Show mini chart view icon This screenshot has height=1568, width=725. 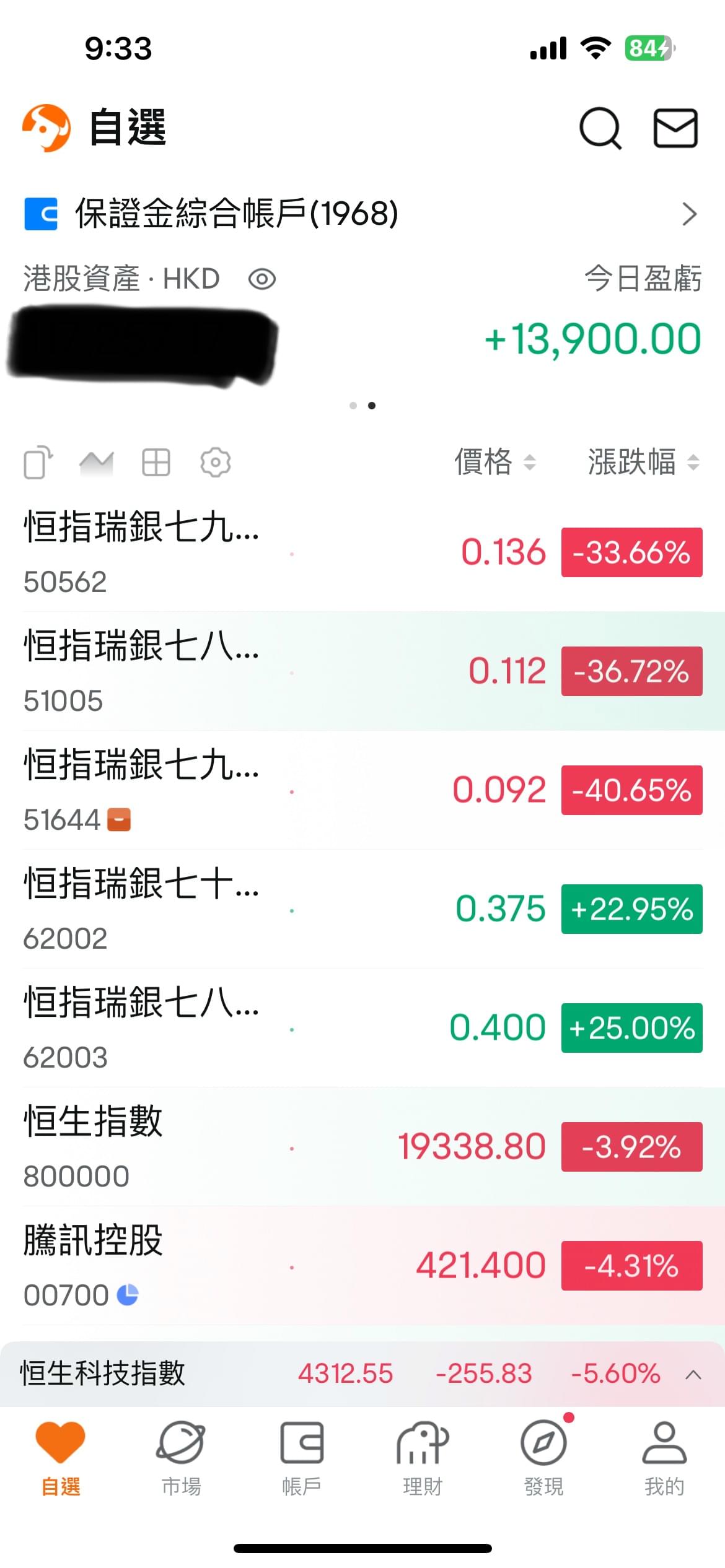(97, 462)
